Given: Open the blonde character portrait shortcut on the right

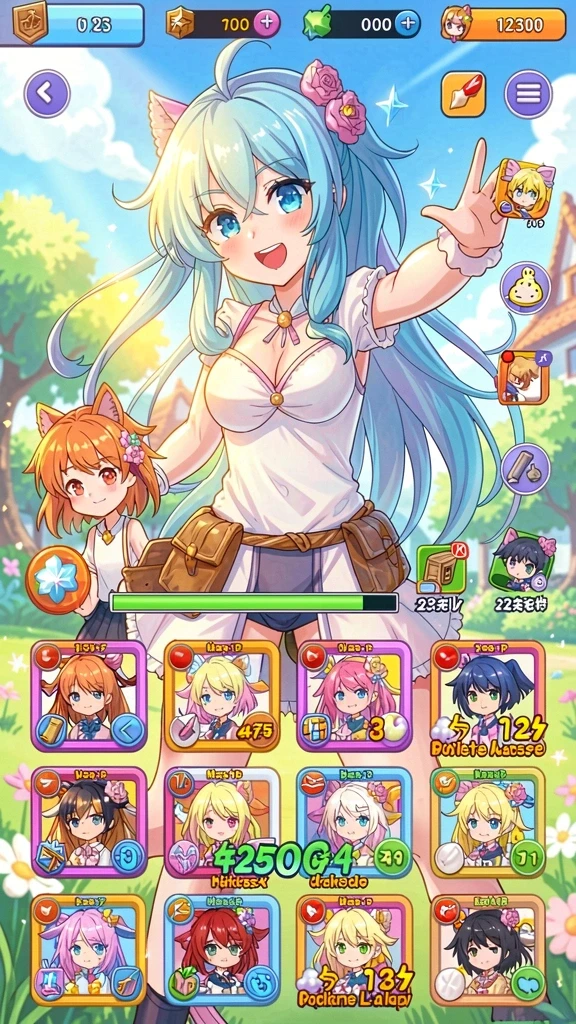Looking at the screenshot, I should point(526,188).
